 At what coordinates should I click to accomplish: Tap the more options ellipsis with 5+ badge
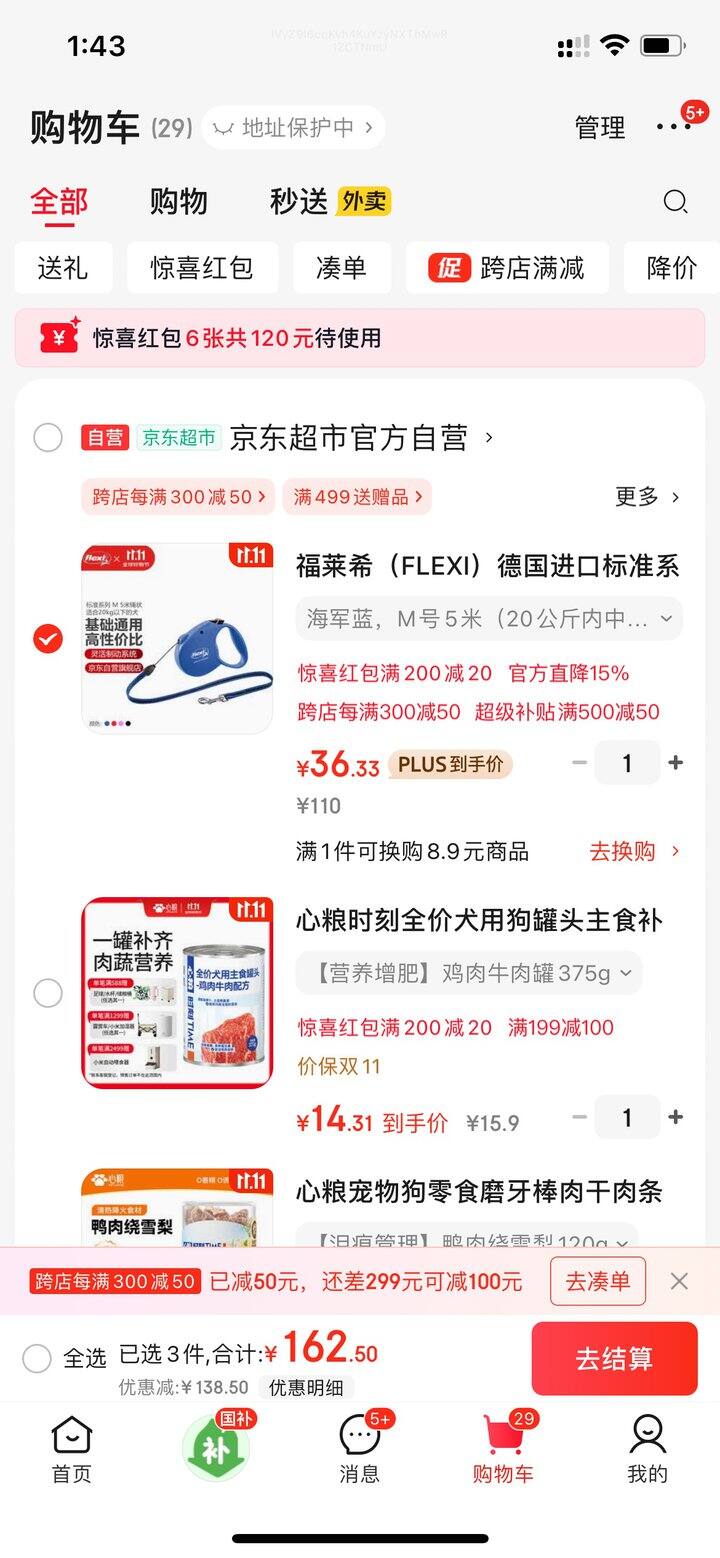672,127
